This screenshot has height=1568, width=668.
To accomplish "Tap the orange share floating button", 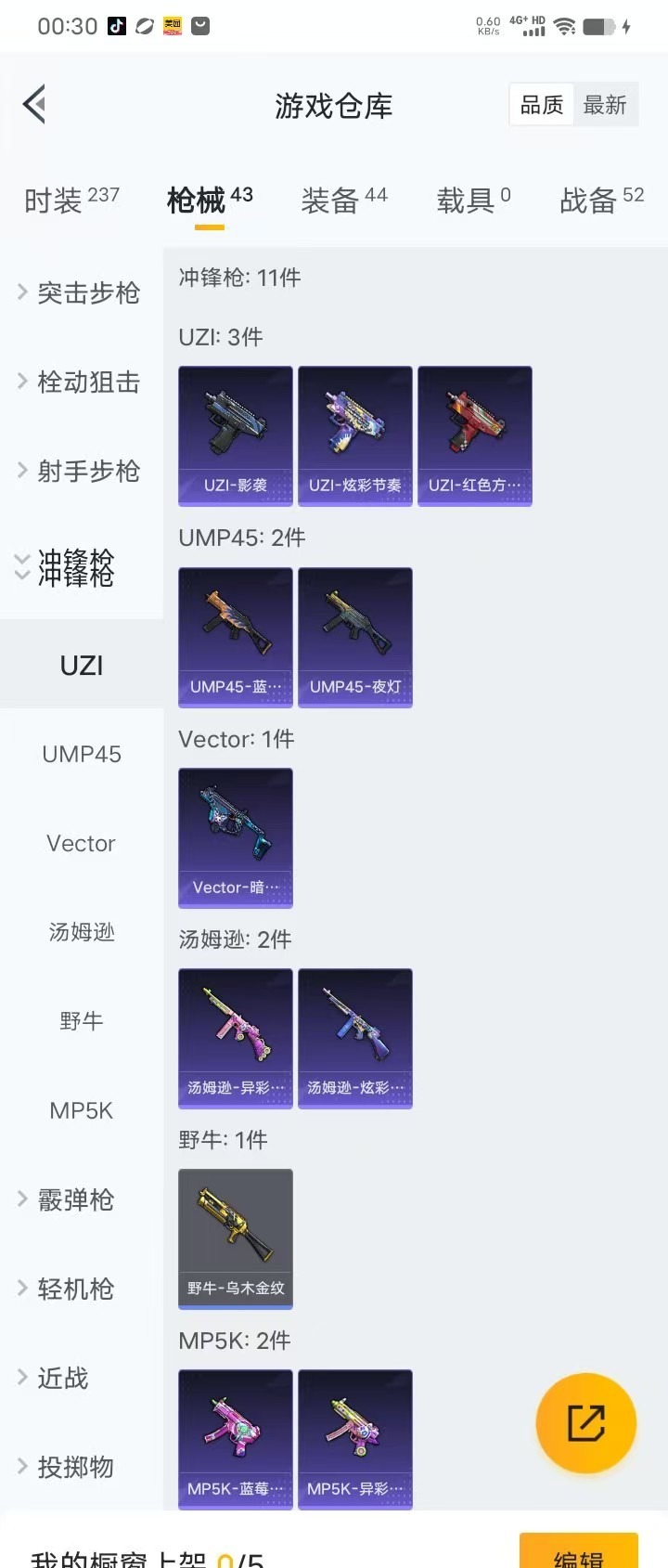I will pos(586,1422).
